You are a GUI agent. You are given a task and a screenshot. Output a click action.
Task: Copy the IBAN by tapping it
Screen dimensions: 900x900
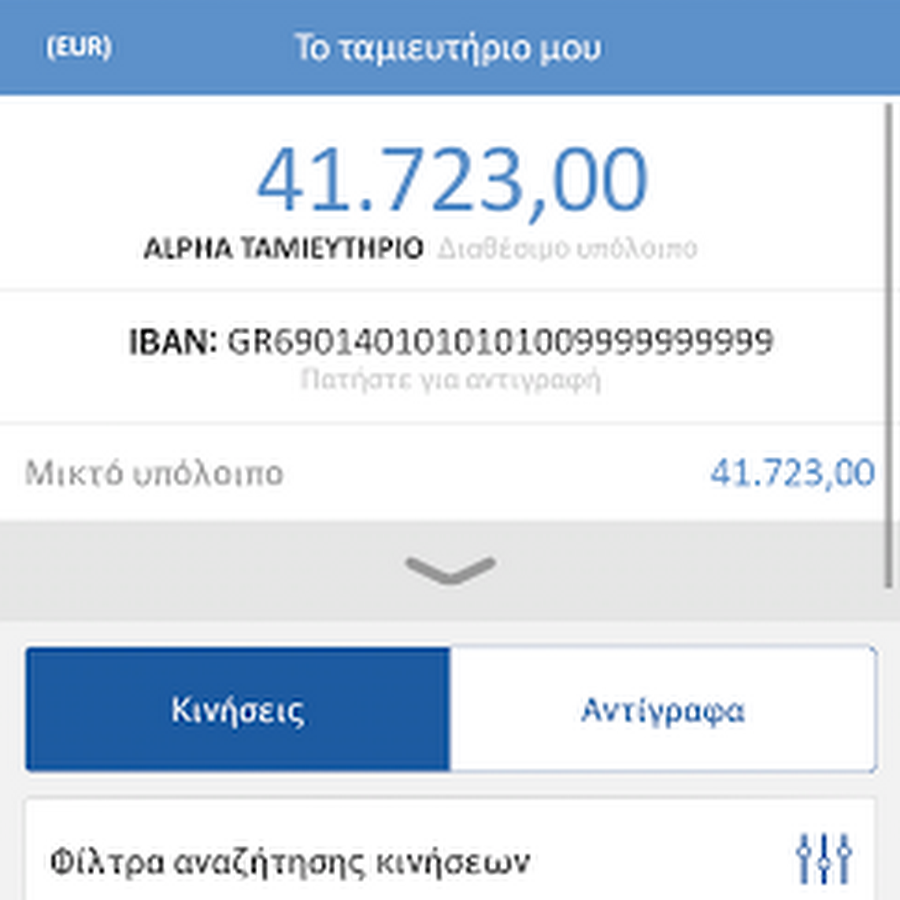click(x=450, y=343)
